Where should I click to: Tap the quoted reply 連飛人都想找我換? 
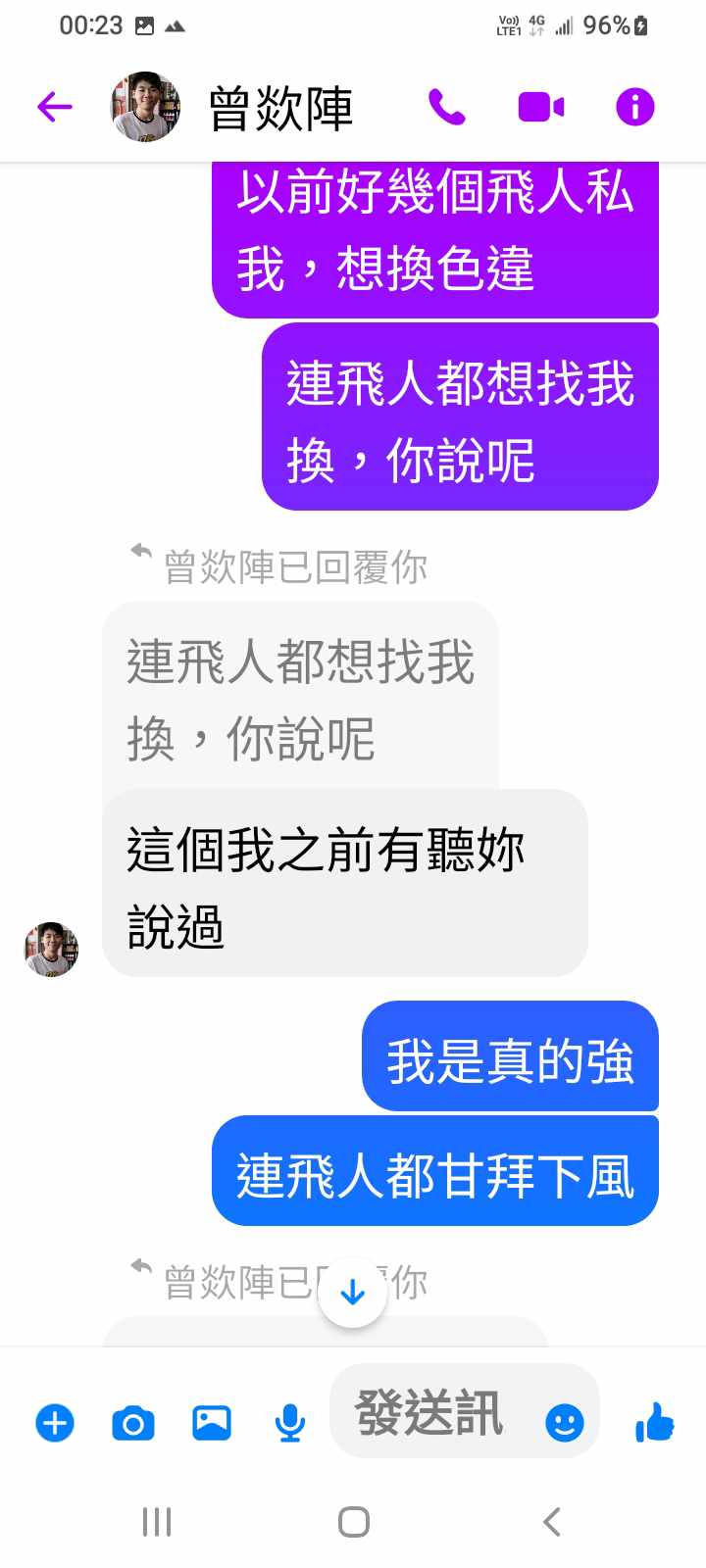point(300,698)
